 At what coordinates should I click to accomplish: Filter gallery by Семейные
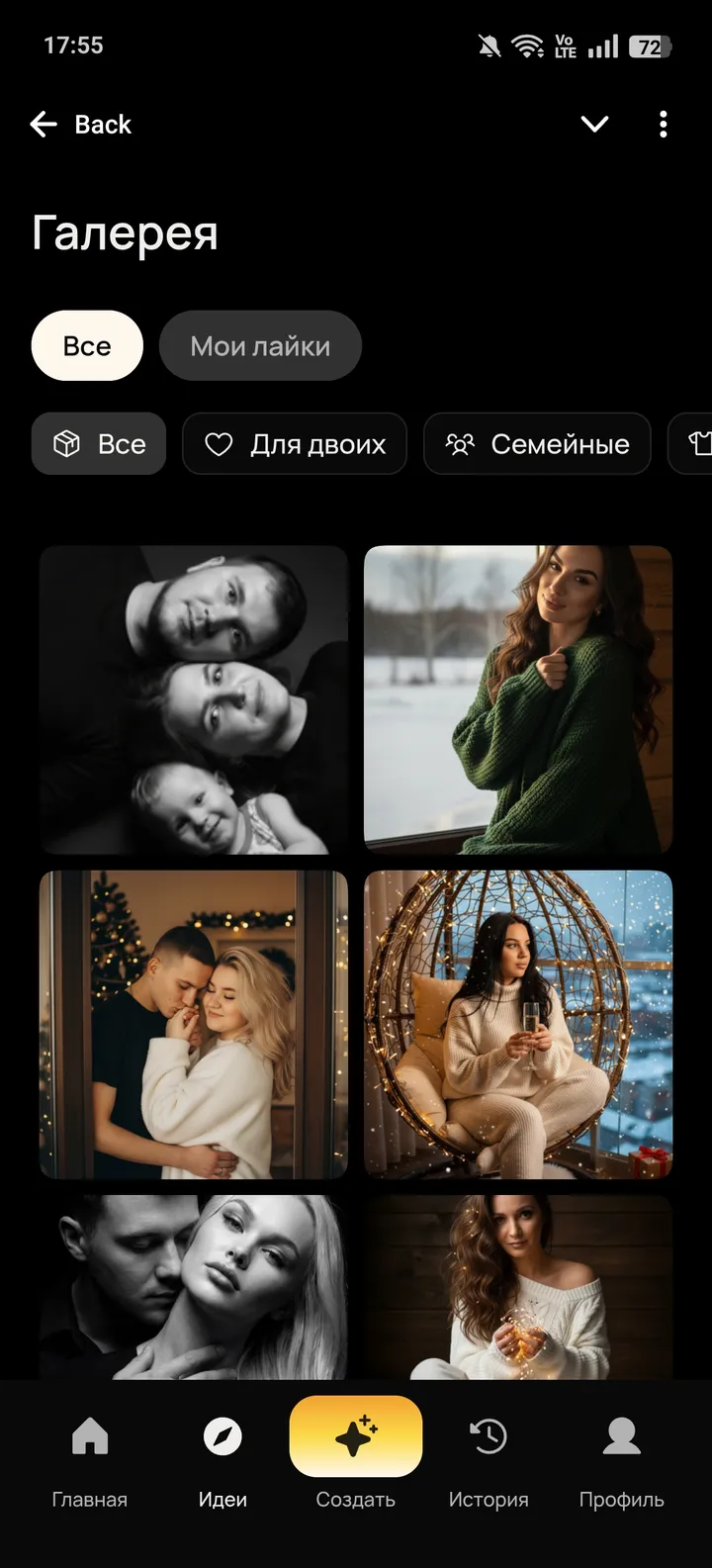click(x=537, y=444)
